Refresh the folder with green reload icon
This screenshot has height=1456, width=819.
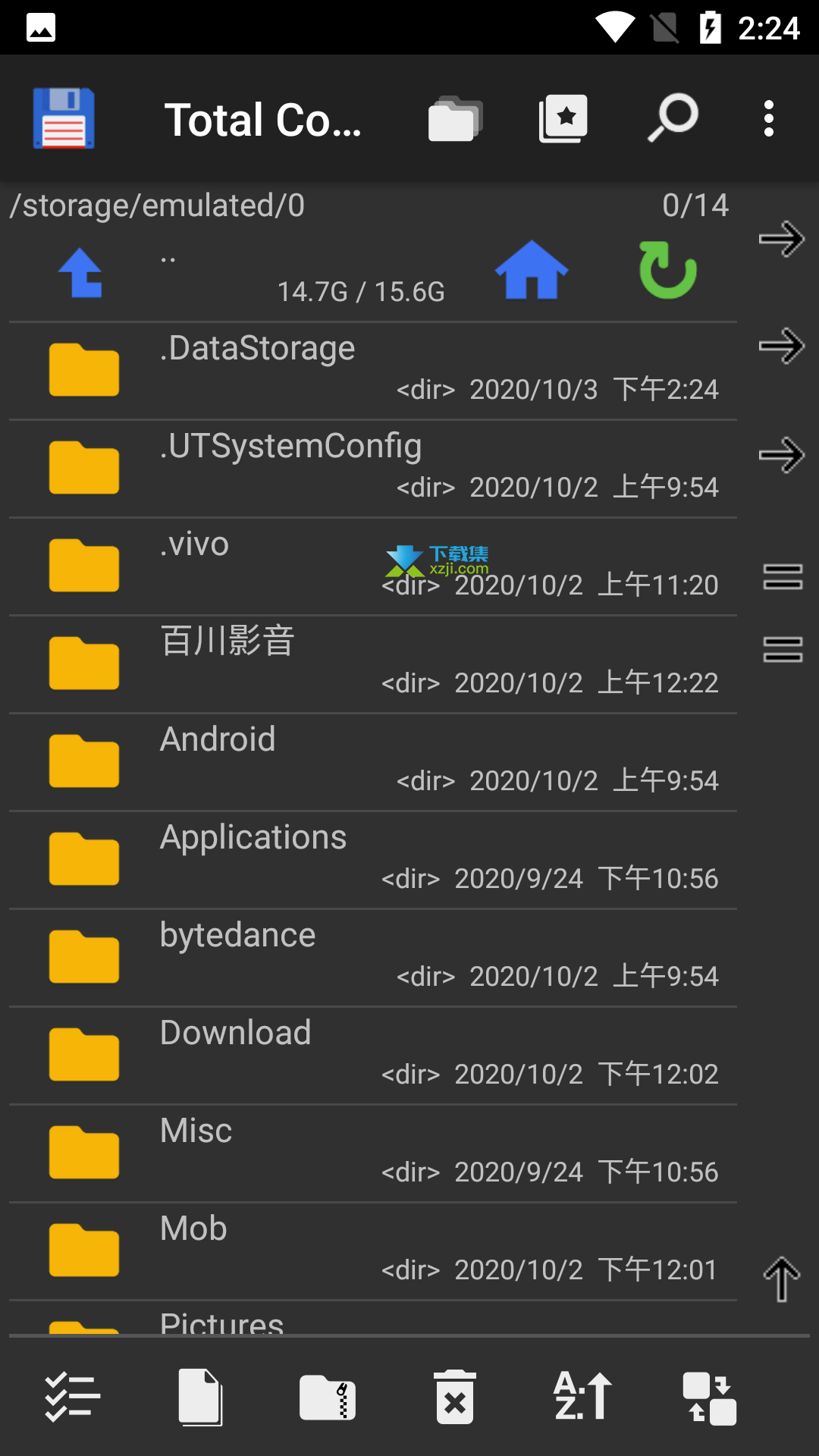667,270
